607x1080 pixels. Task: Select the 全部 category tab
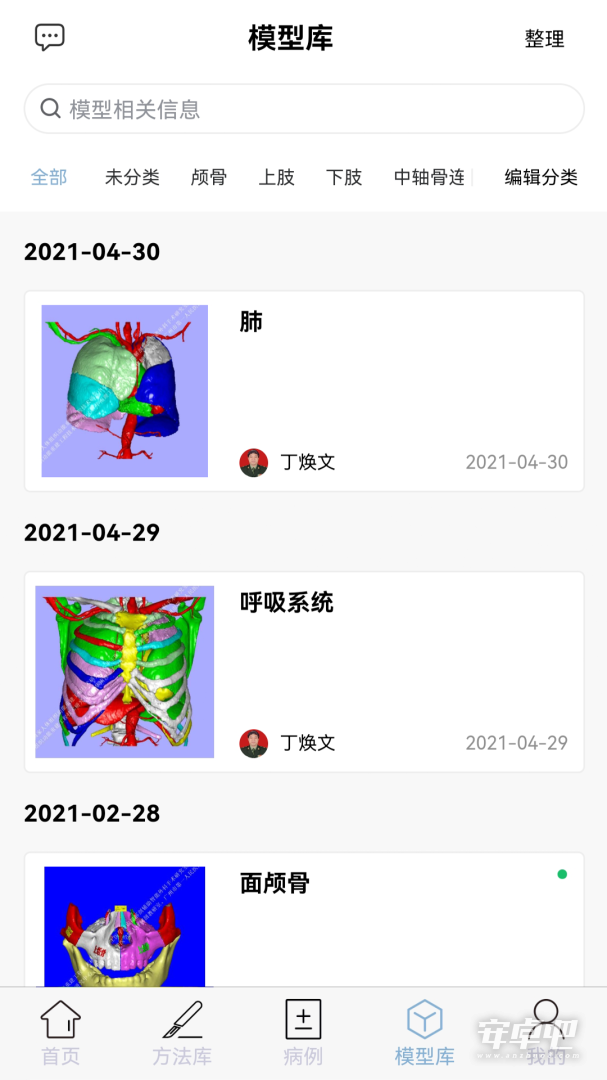tap(49, 177)
